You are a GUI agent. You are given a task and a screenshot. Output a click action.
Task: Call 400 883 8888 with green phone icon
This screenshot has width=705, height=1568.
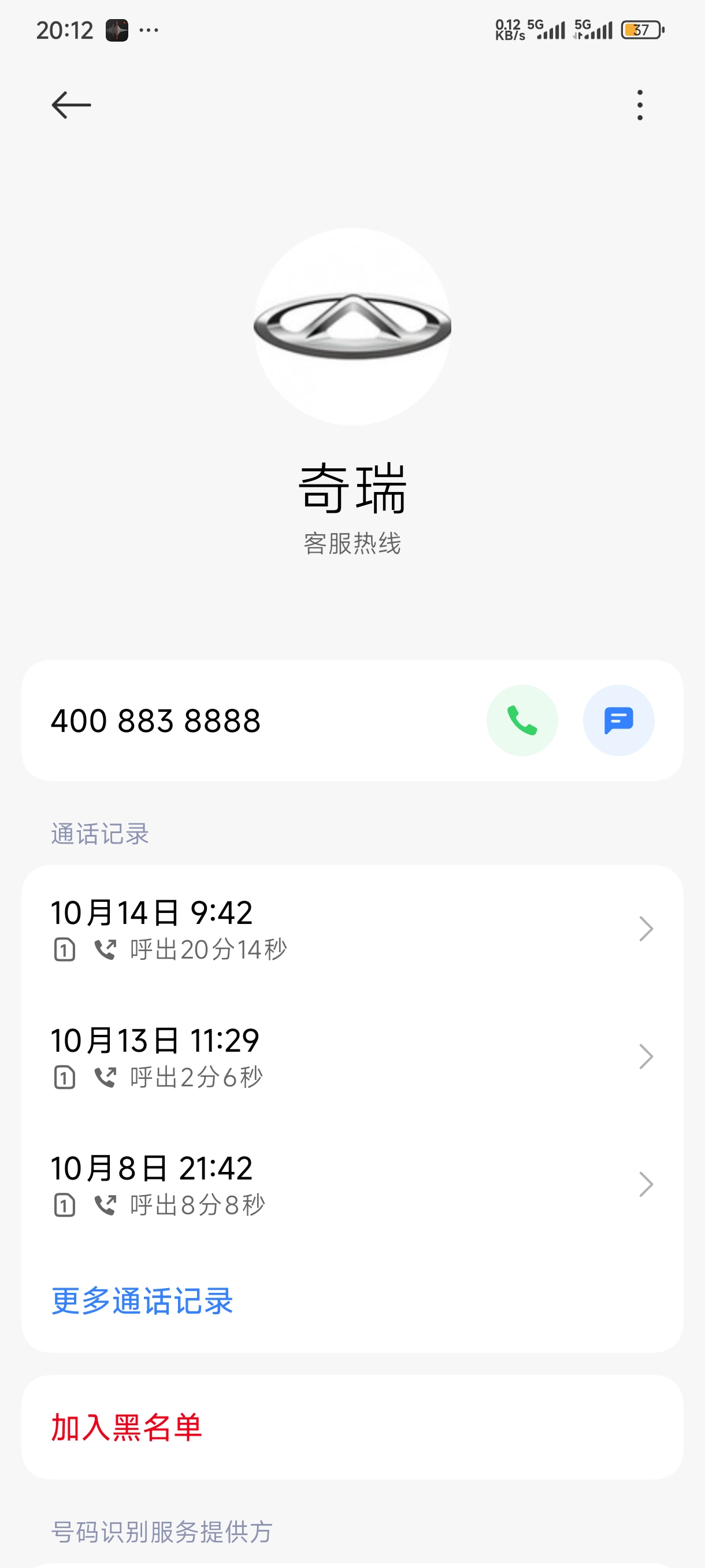pyautogui.click(x=522, y=720)
